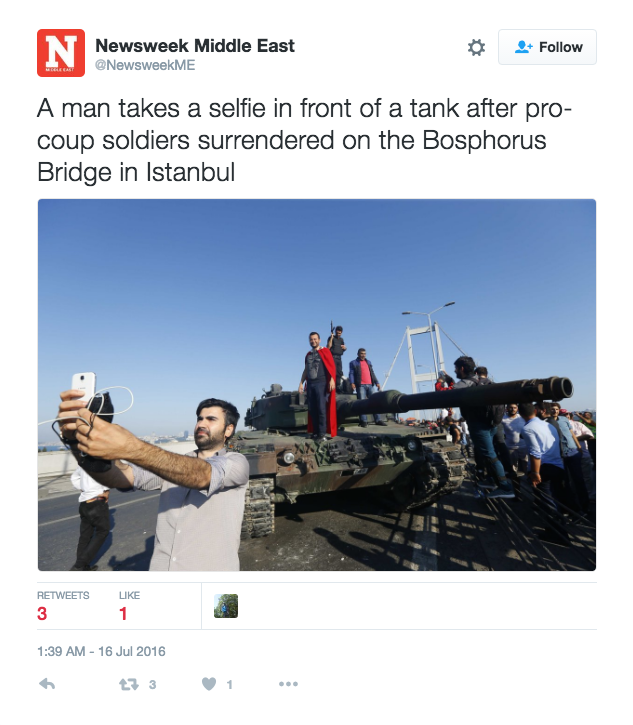Open the tweet settings gear
Viewport: 633px width, 725px height.
[x=476, y=47]
